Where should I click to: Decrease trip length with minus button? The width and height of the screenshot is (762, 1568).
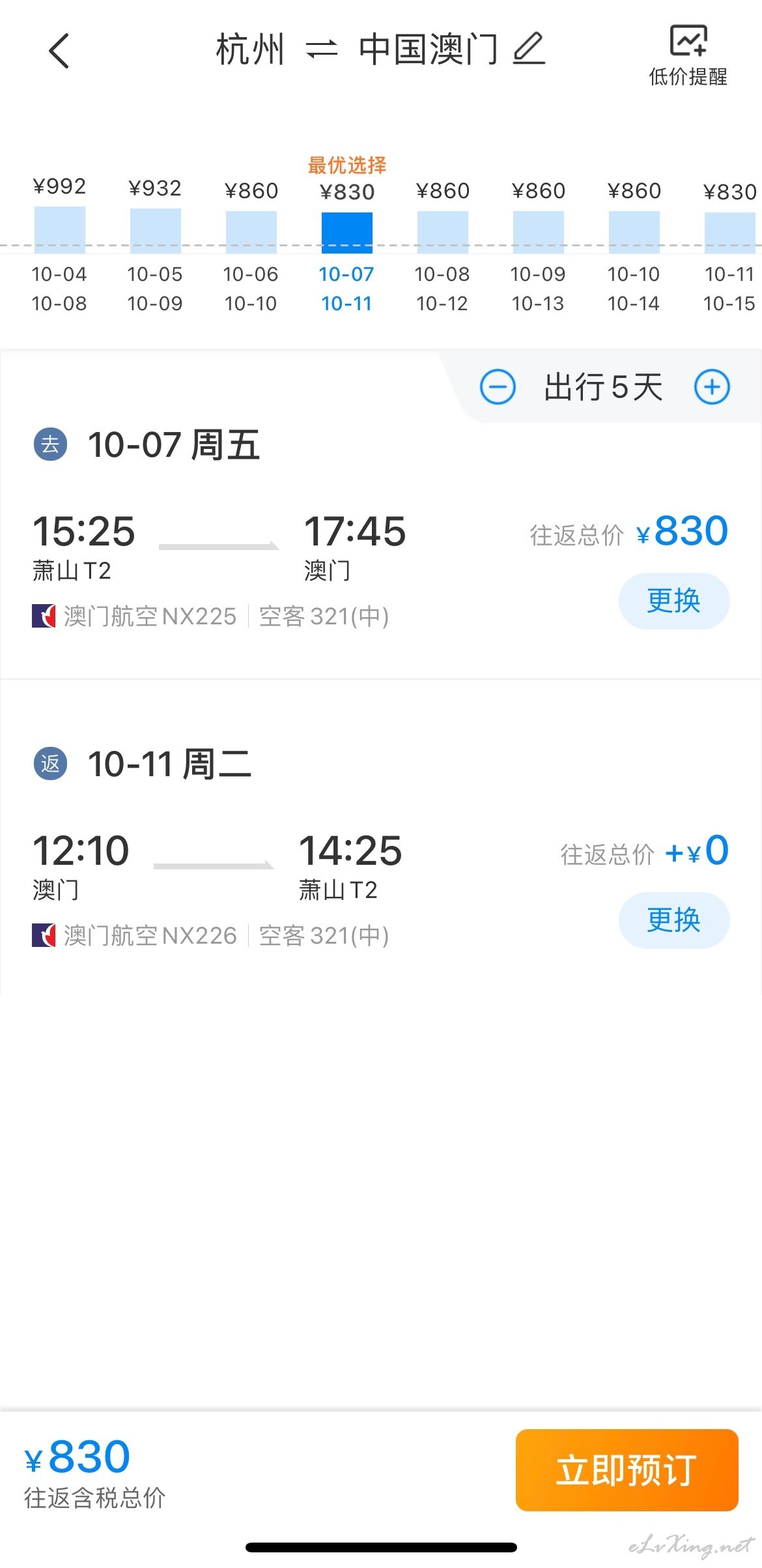point(498,387)
